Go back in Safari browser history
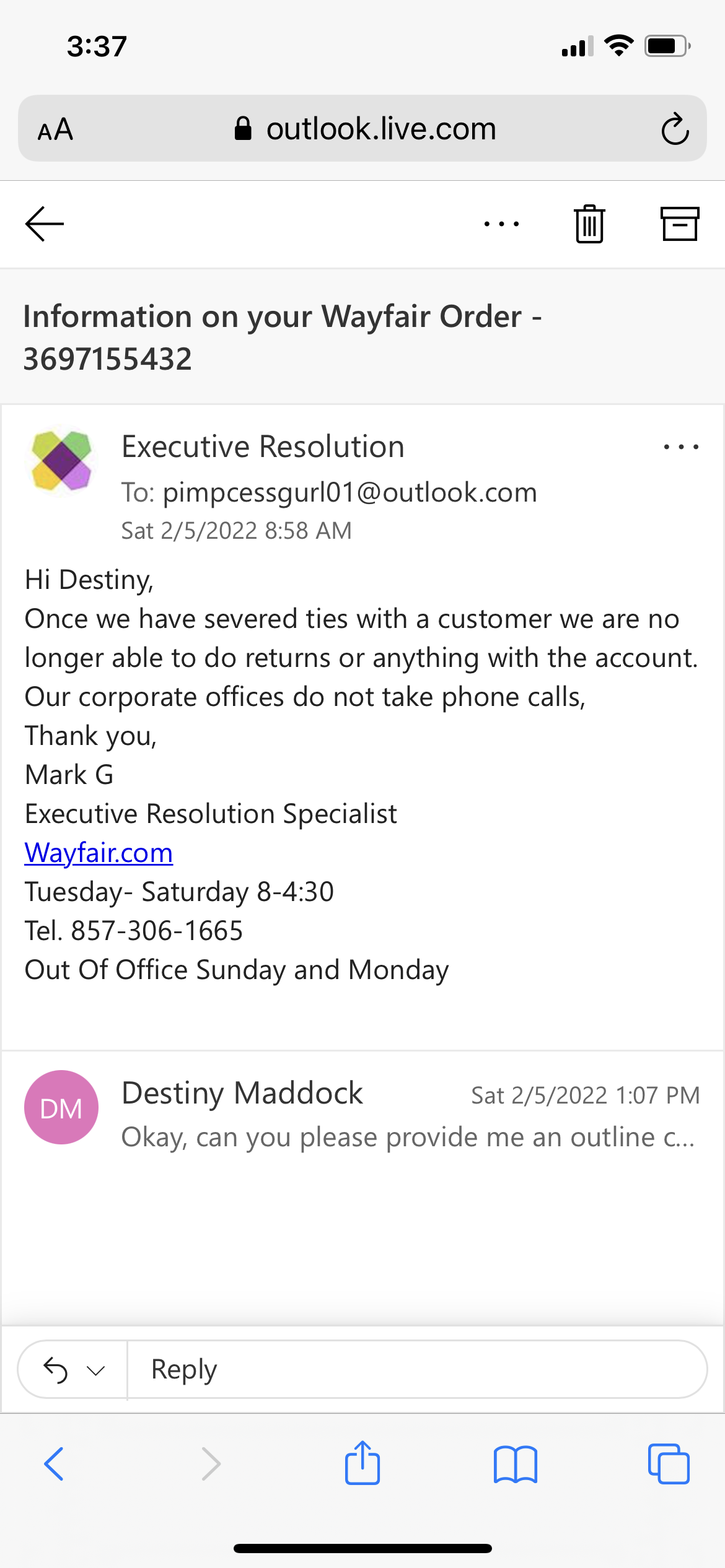 [x=54, y=1464]
